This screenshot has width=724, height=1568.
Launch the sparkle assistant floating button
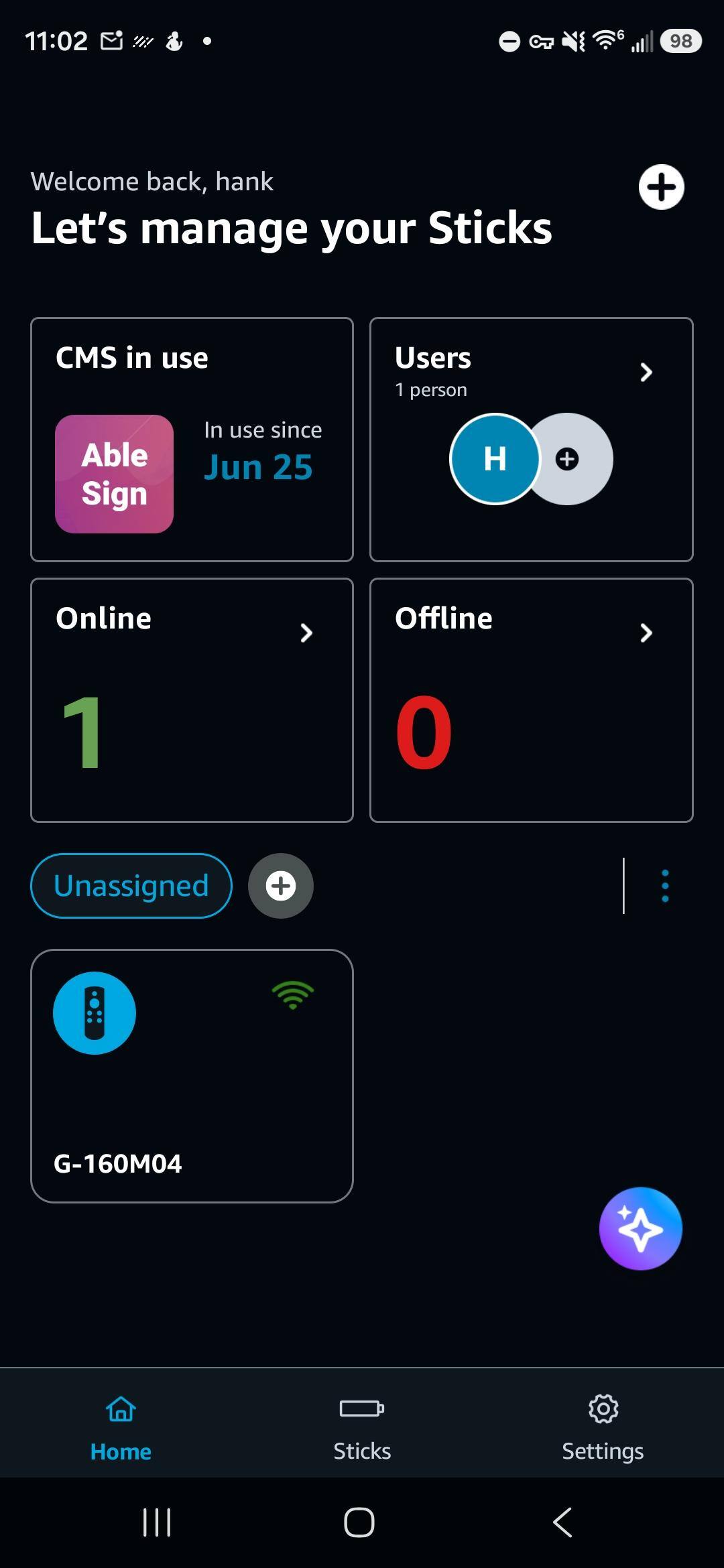click(x=640, y=1229)
